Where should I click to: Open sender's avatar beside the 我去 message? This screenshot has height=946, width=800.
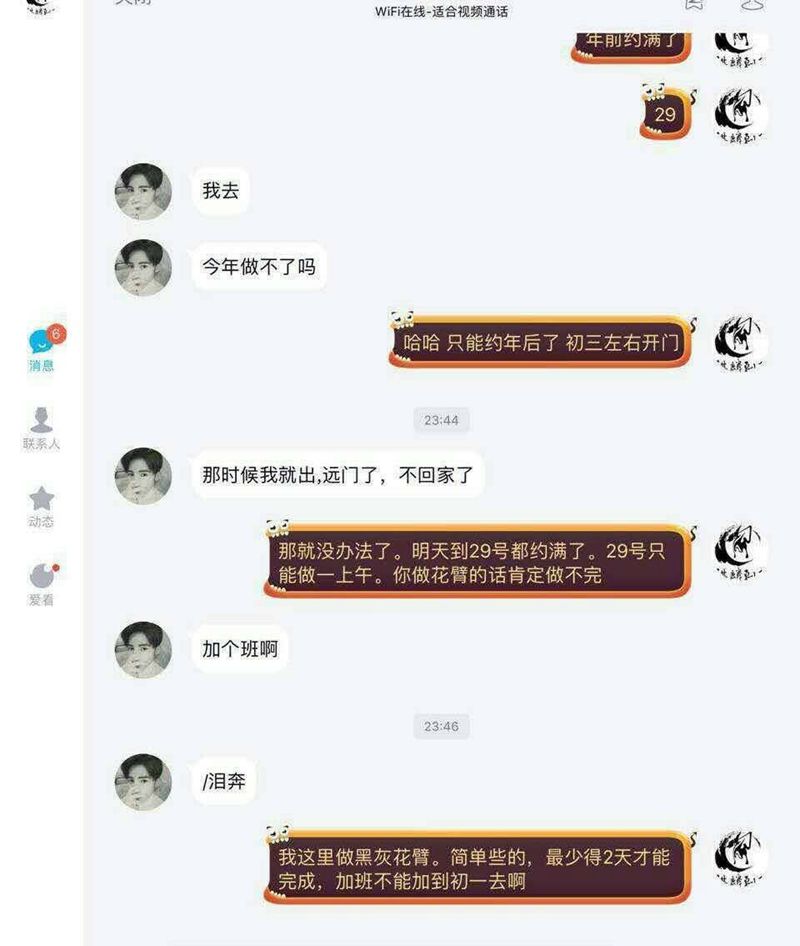[x=143, y=191]
